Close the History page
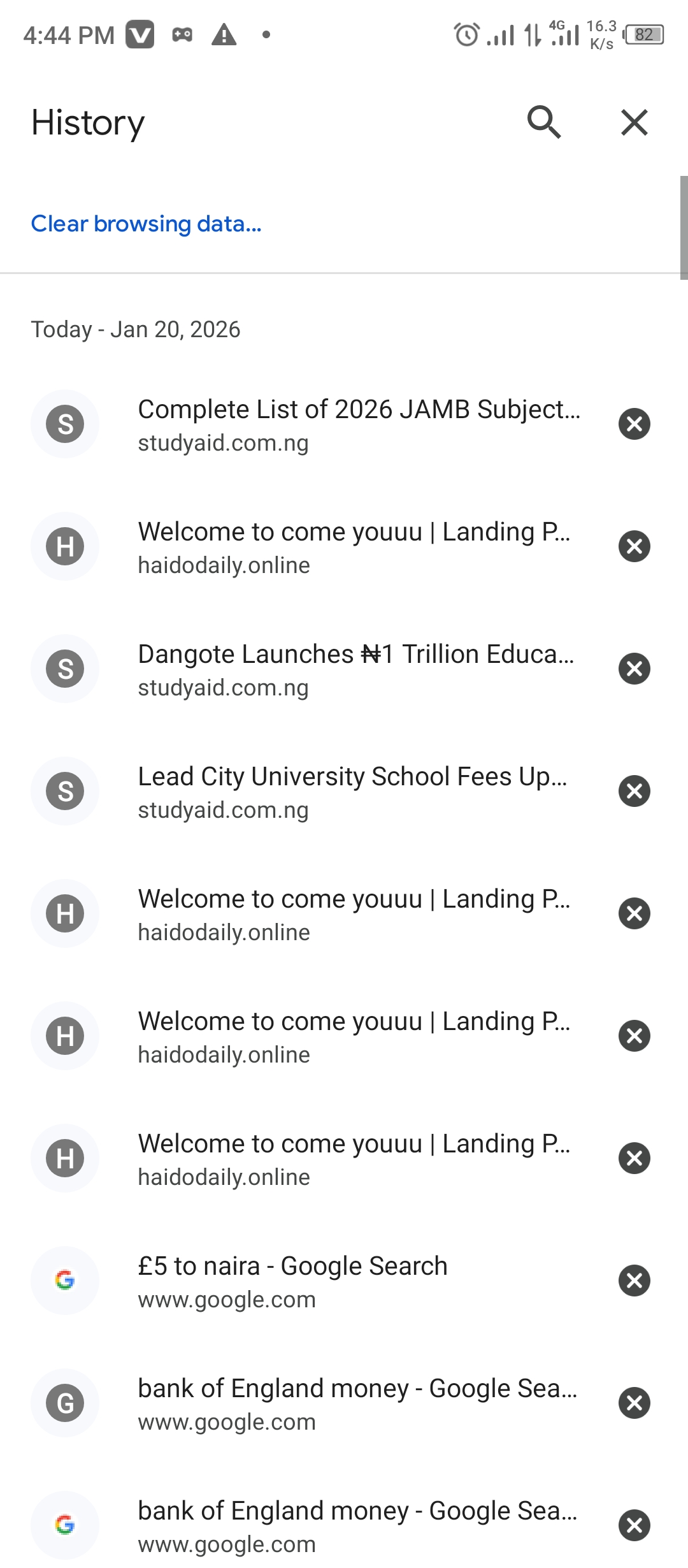Image resolution: width=688 pixels, height=1568 pixels. click(633, 122)
